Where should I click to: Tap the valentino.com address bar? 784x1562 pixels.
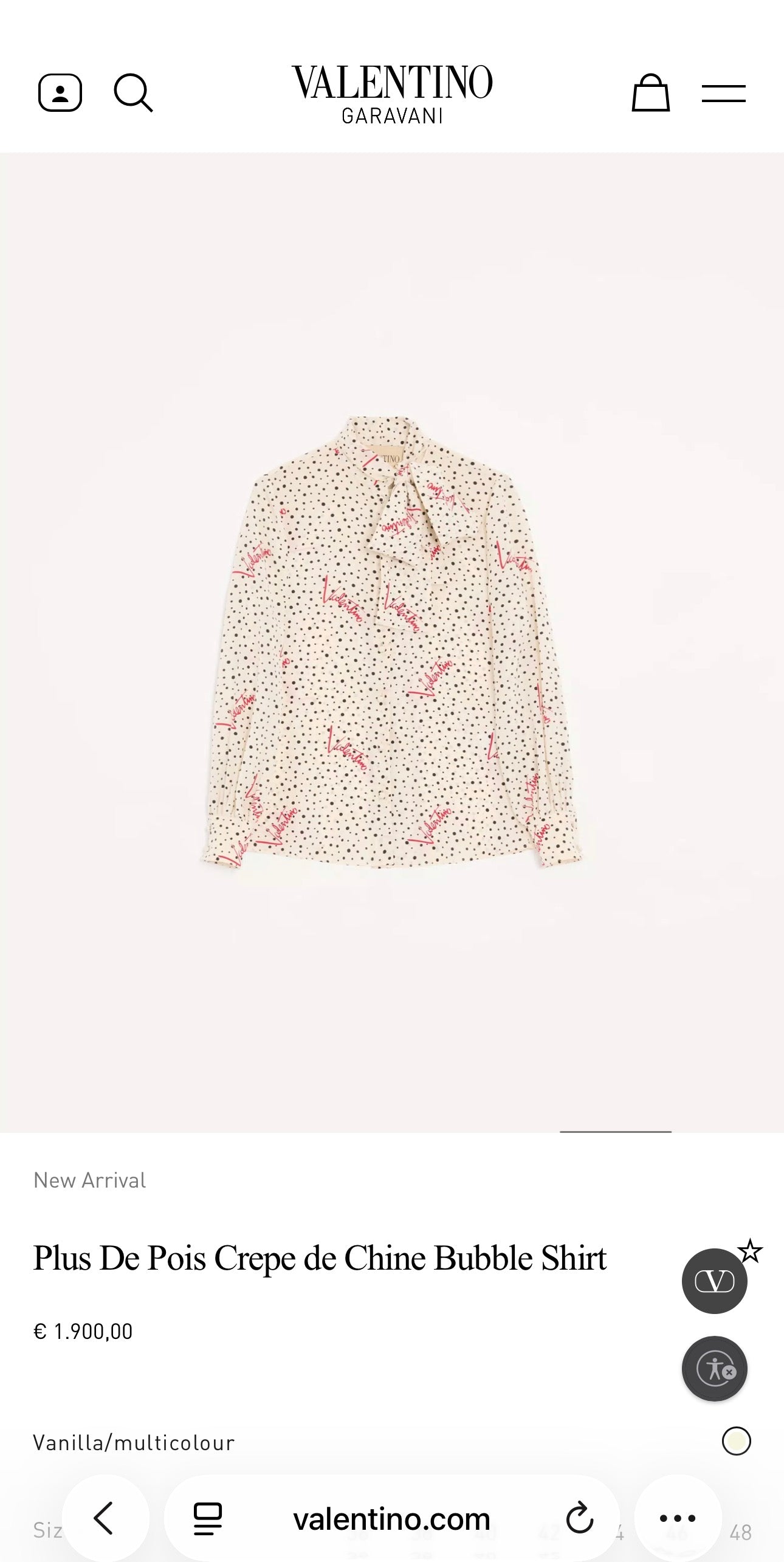tap(392, 1518)
